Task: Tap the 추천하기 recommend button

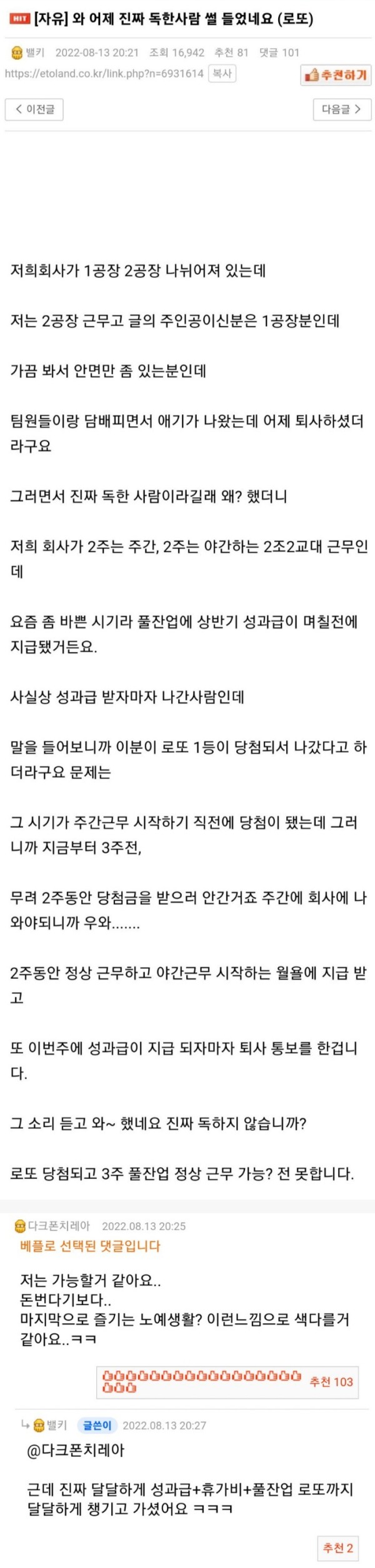Action: [336, 76]
